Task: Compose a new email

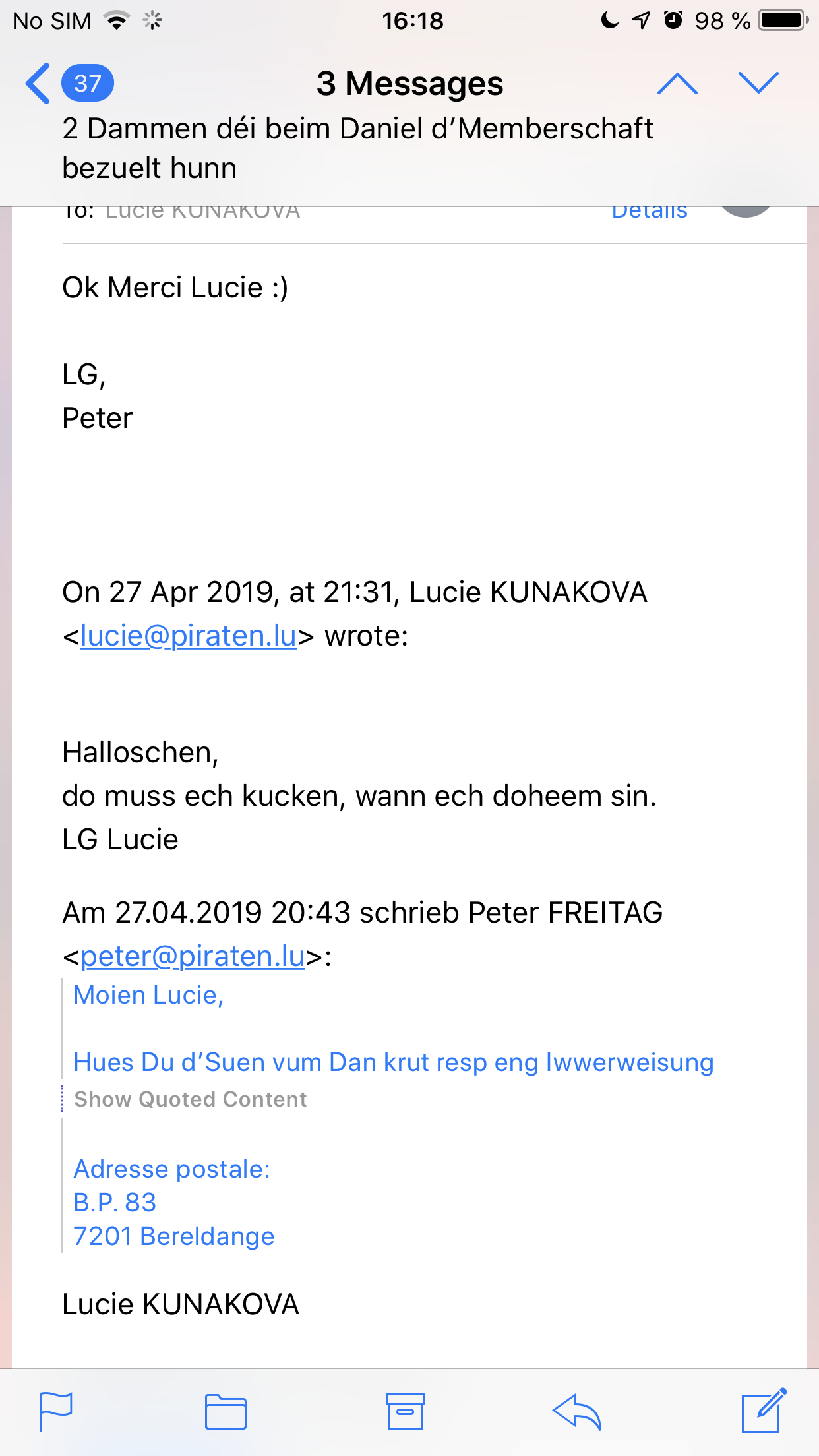Action: (764, 1411)
